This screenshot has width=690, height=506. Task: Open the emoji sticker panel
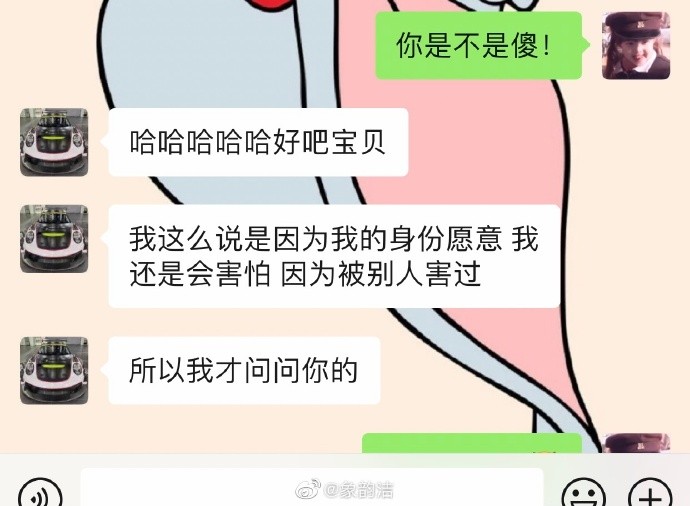coord(582,494)
